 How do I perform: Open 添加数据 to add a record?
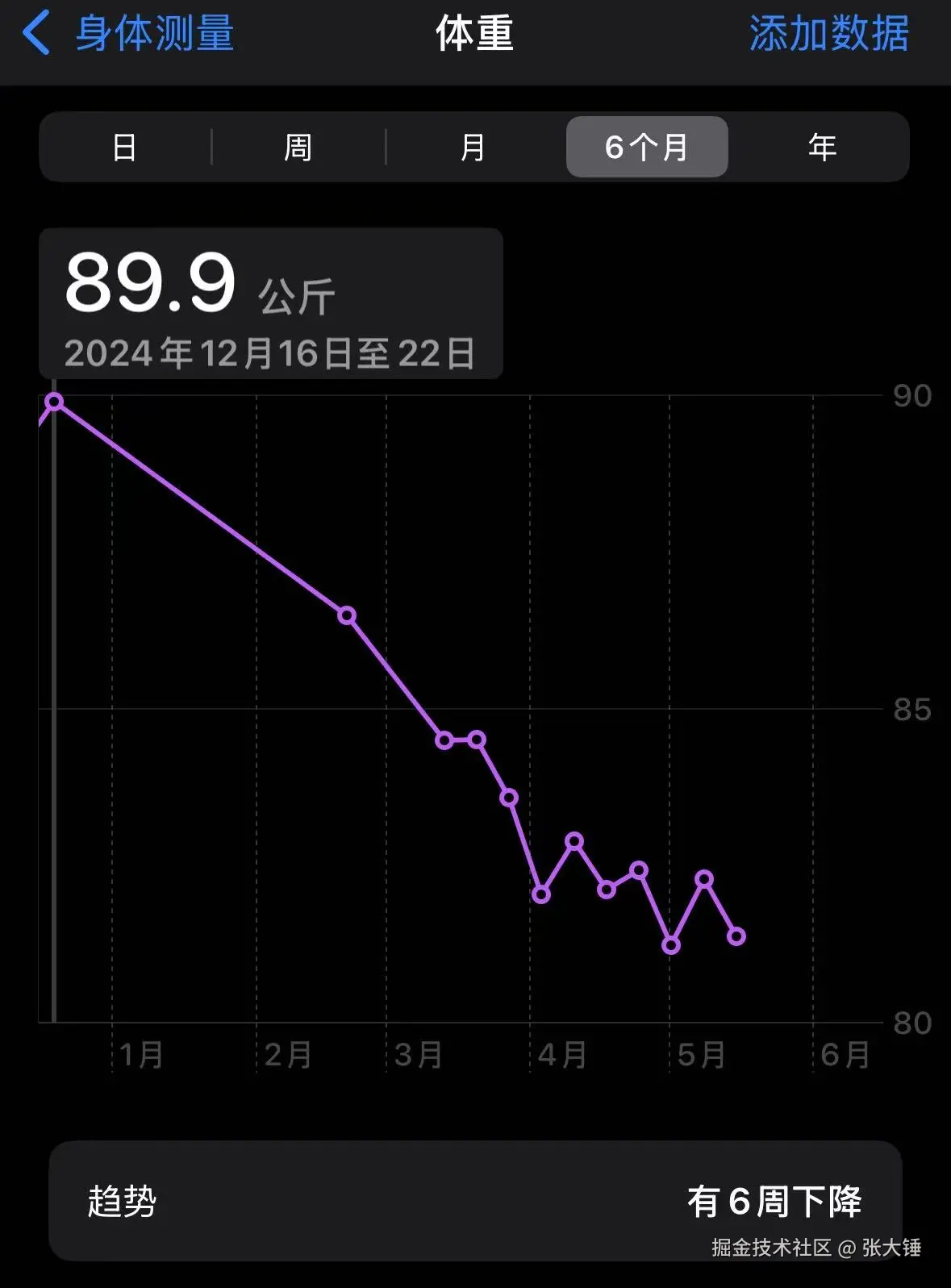tap(827, 35)
